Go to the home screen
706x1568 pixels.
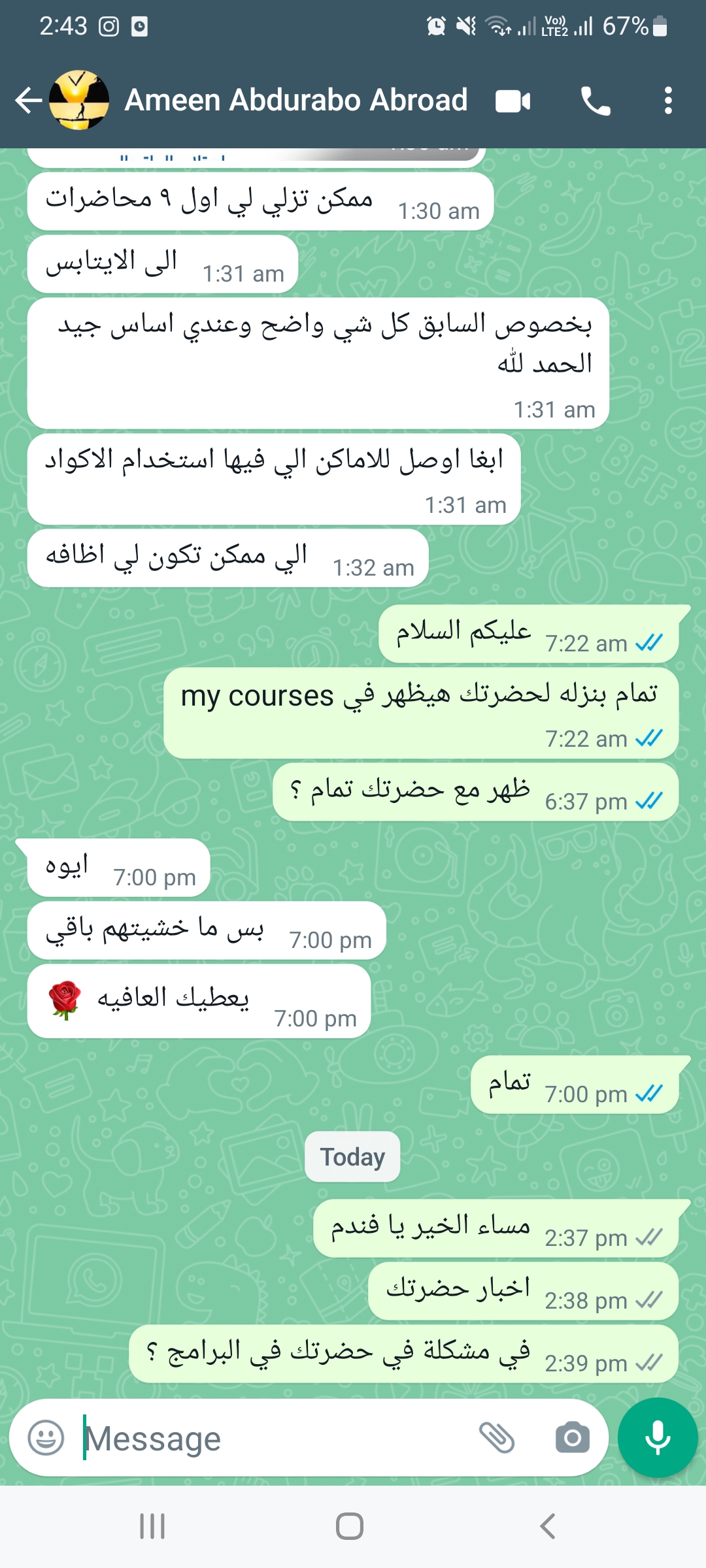pos(350,1527)
